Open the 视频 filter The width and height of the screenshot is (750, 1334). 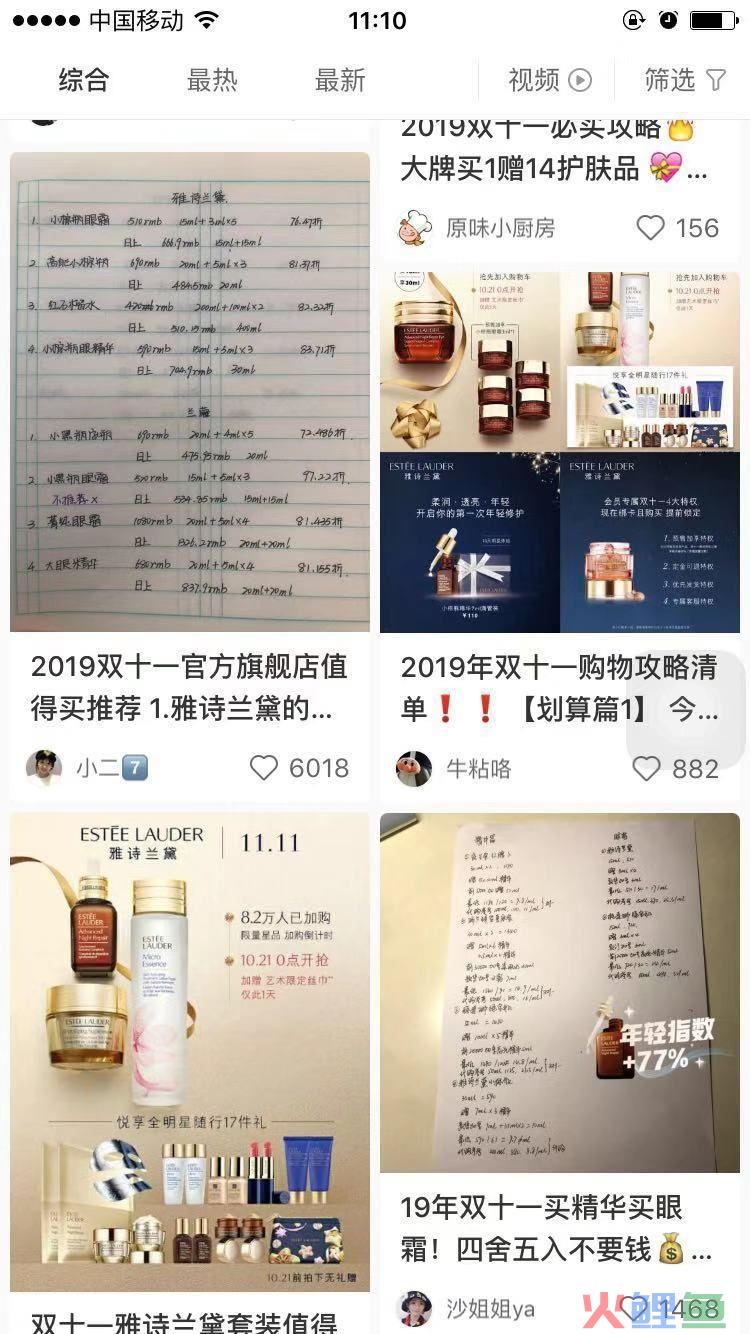(x=549, y=80)
